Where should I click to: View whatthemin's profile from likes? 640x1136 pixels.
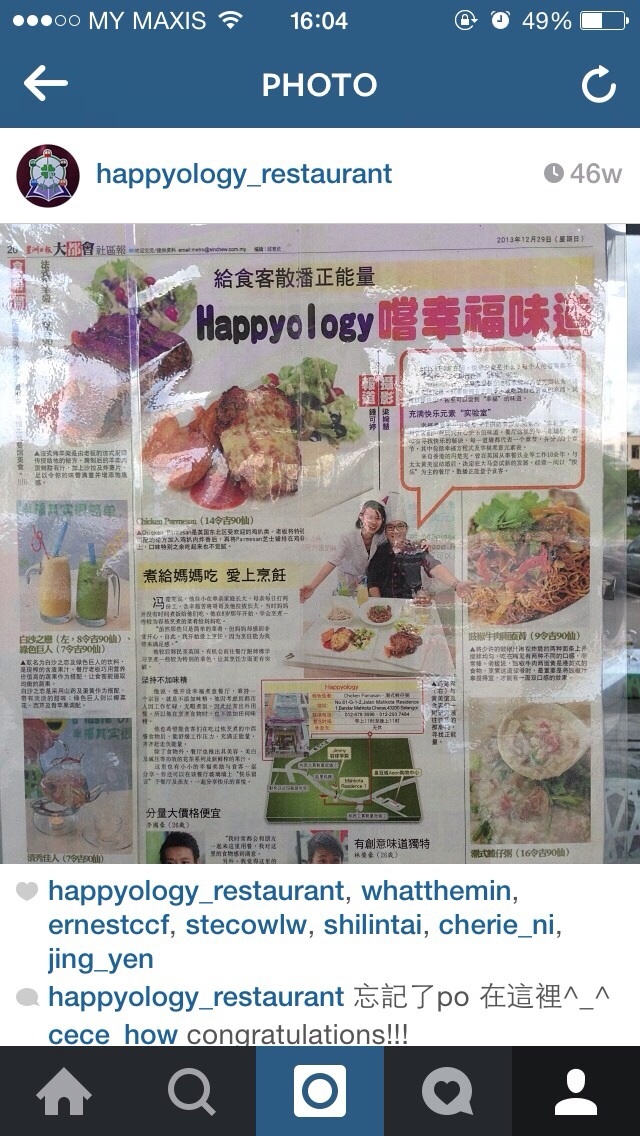tap(440, 891)
